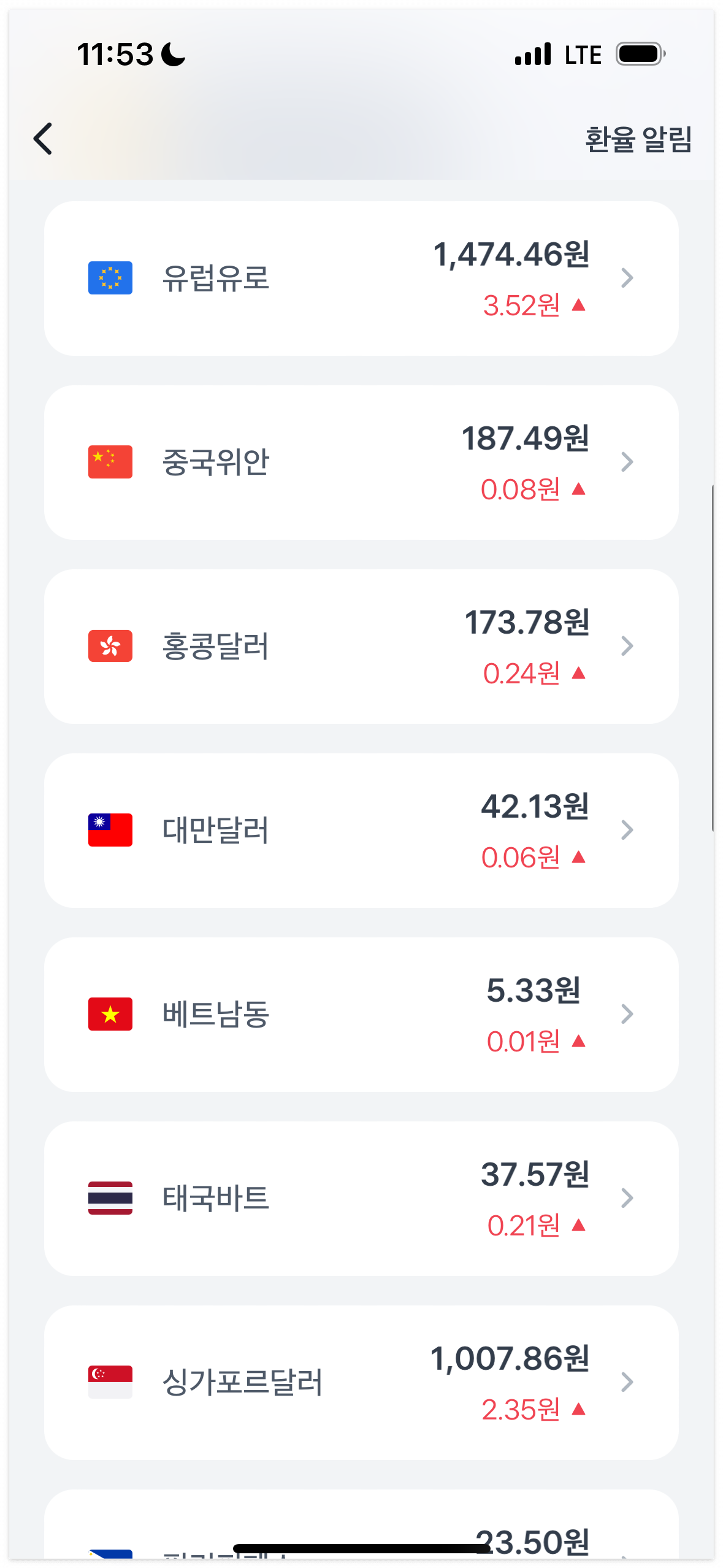Tap the Hong Kong flag icon
Viewport: 723px width, 1568px height.
[110, 645]
